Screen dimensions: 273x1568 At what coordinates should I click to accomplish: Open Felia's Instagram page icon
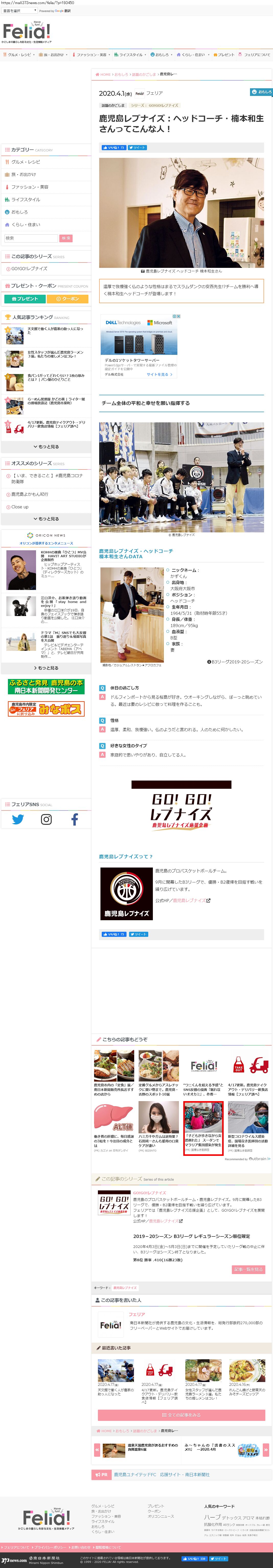(46, 819)
